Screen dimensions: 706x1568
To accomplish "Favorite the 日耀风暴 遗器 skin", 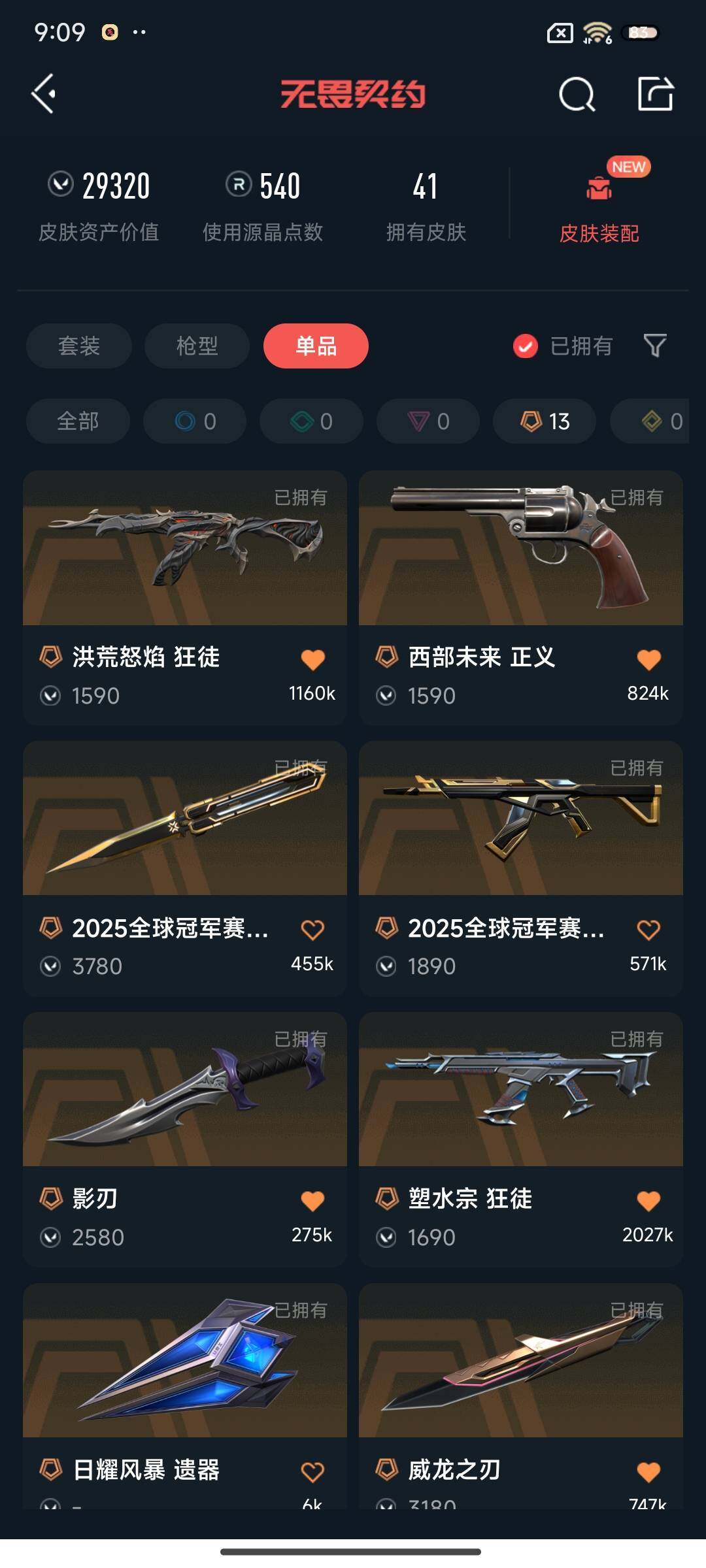I will pyautogui.click(x=313, y=1472).
